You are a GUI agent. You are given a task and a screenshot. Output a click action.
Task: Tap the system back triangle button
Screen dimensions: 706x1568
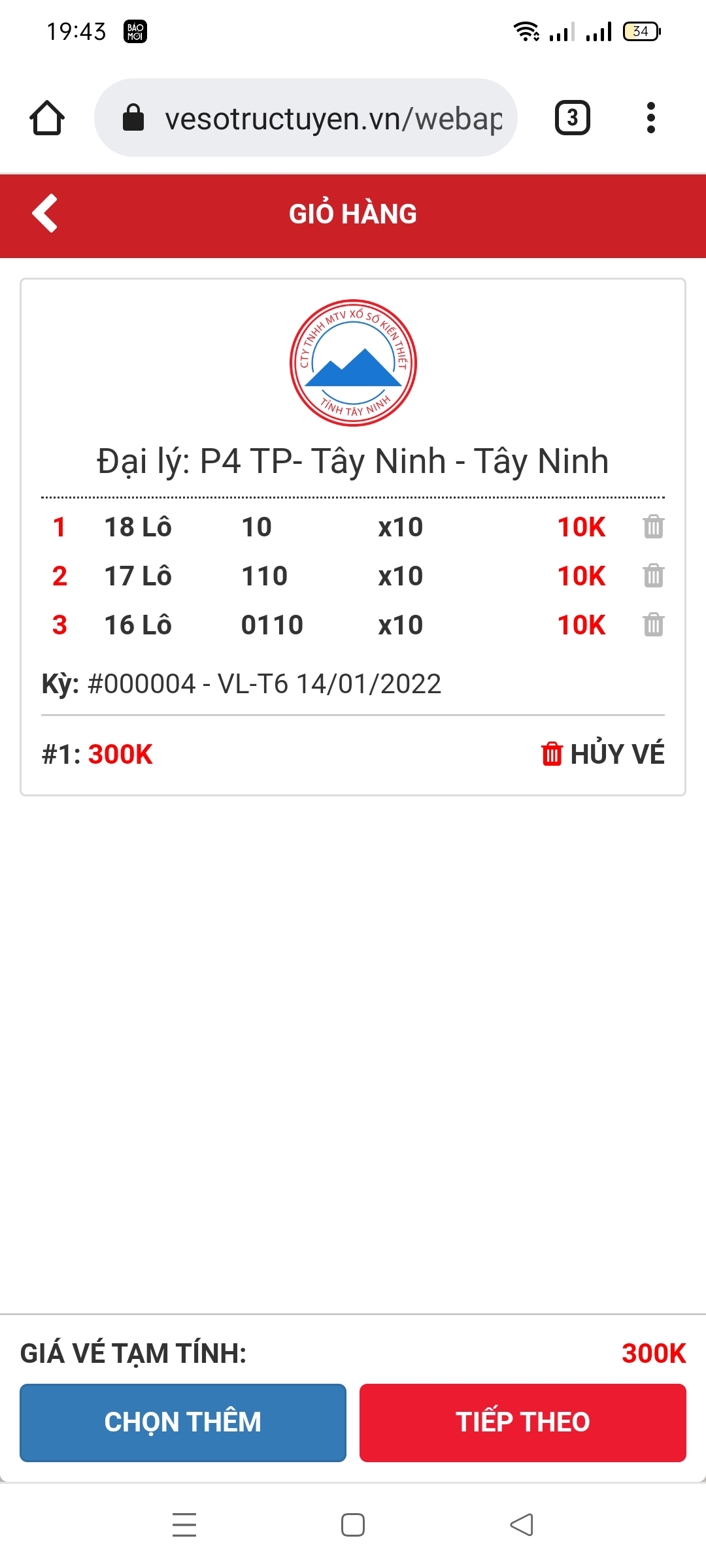tap(522, 1525)
